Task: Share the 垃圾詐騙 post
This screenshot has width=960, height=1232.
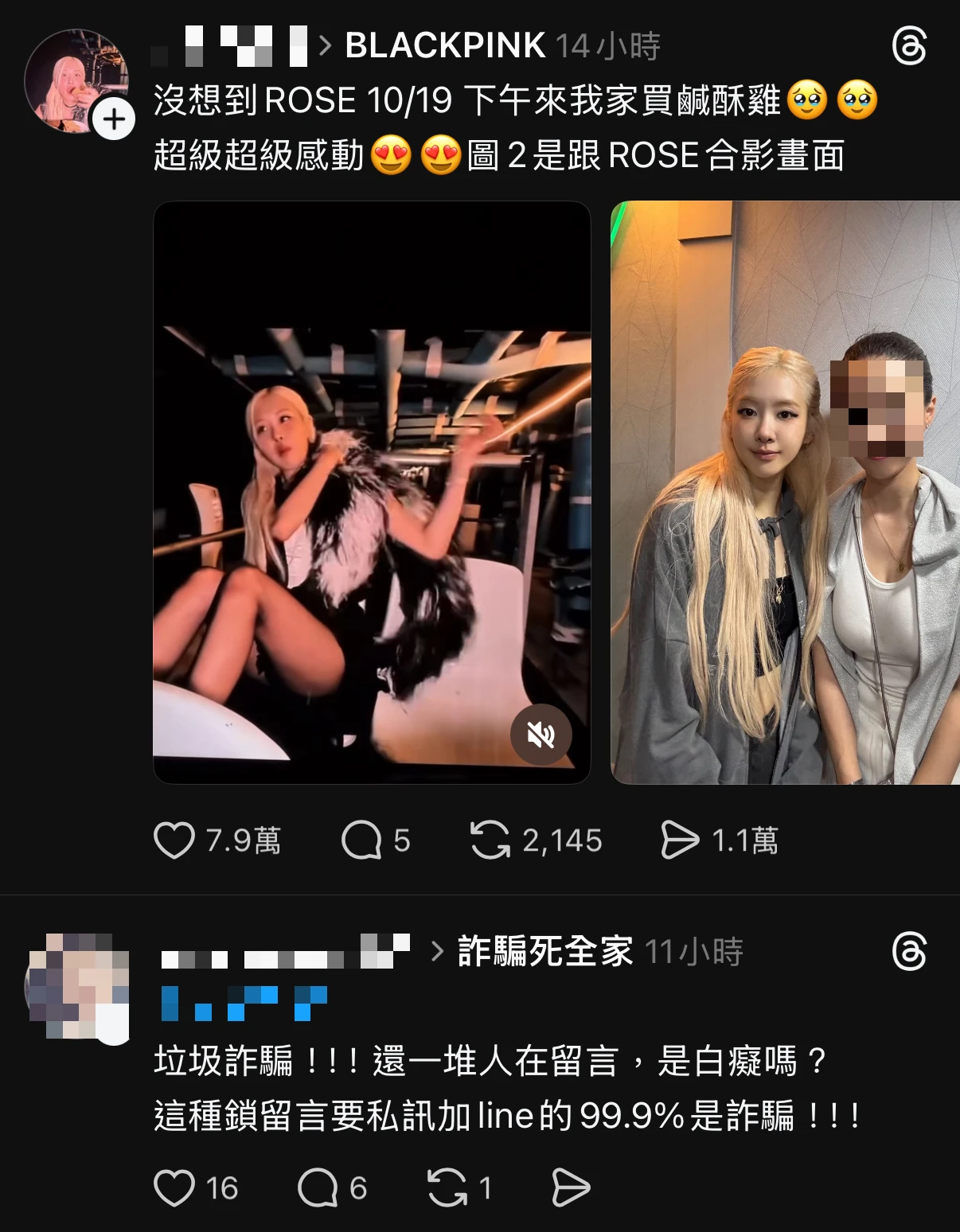Action: [571, 1188]
